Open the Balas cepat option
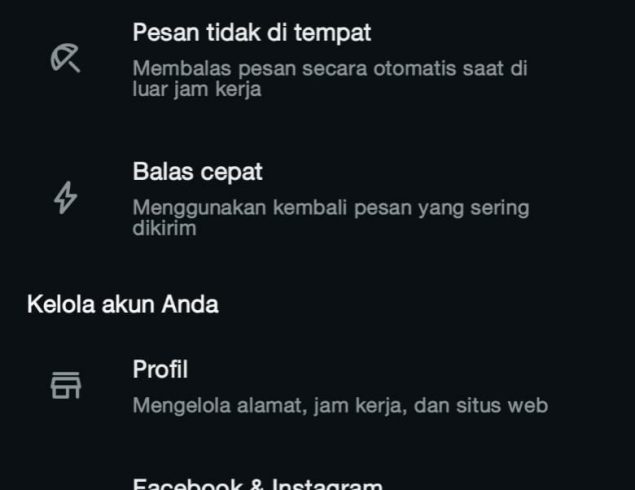The image size is (635, 490). point(330,197)
